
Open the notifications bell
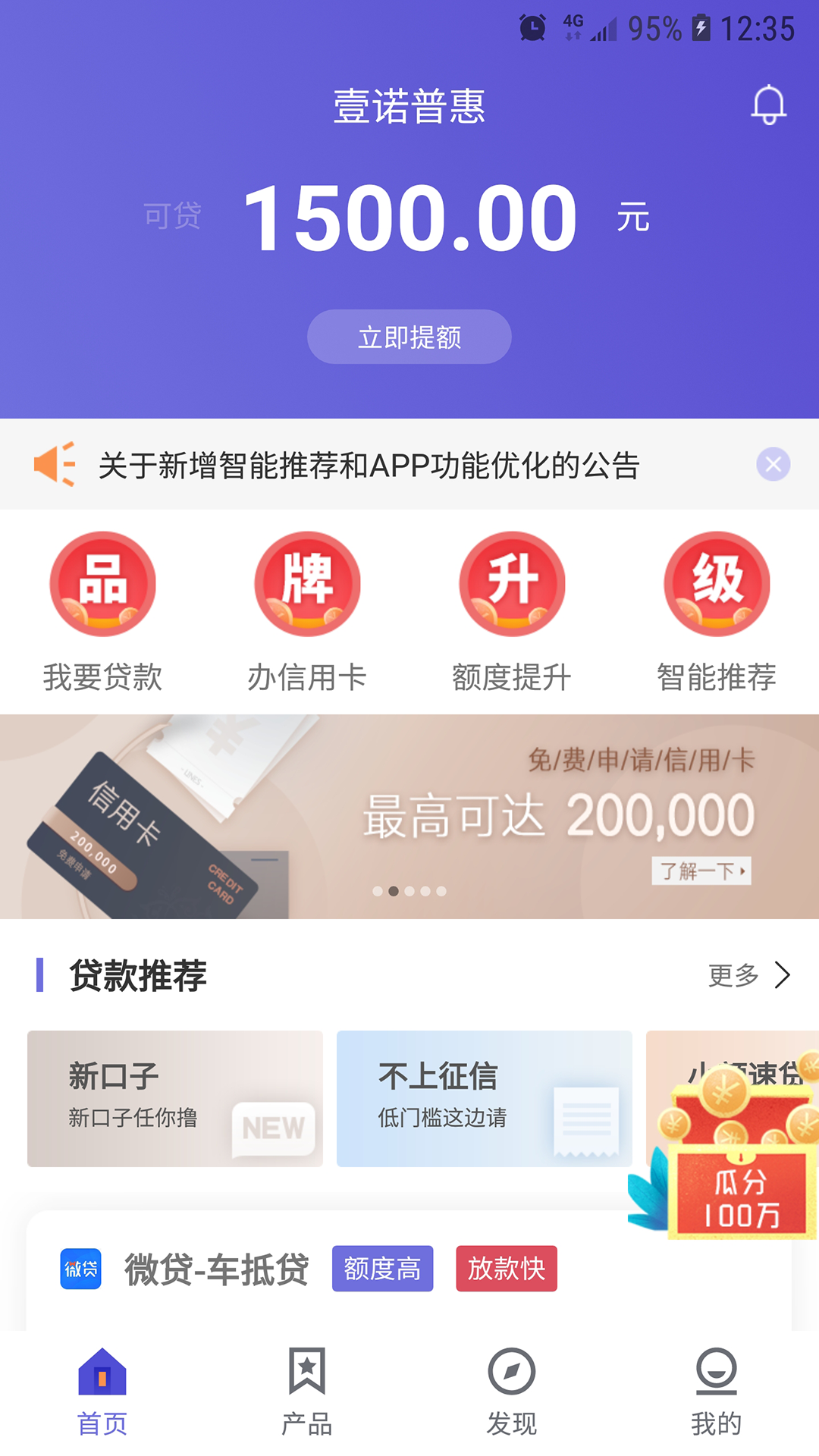click(x=768, y=105)
